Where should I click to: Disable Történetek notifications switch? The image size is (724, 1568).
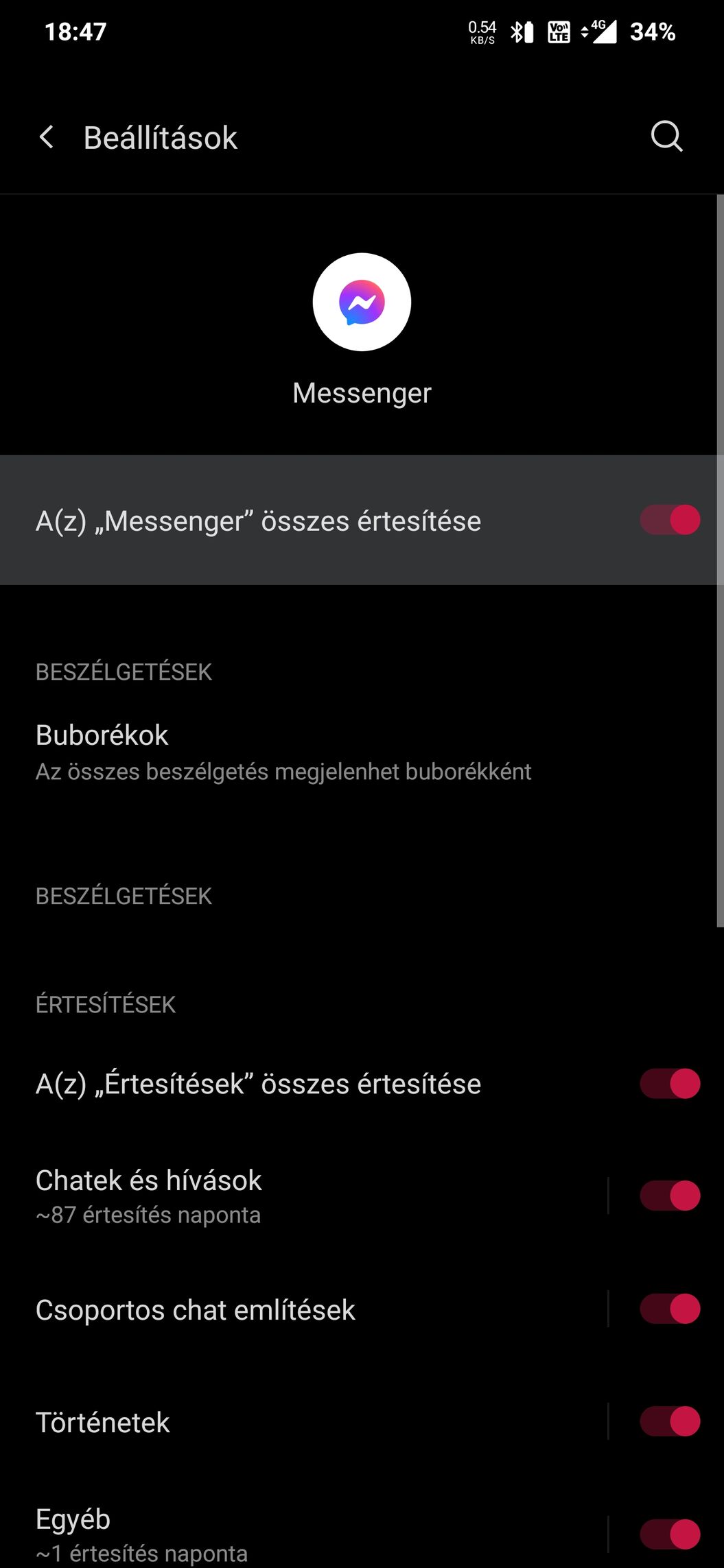[x=669, y=1421]
